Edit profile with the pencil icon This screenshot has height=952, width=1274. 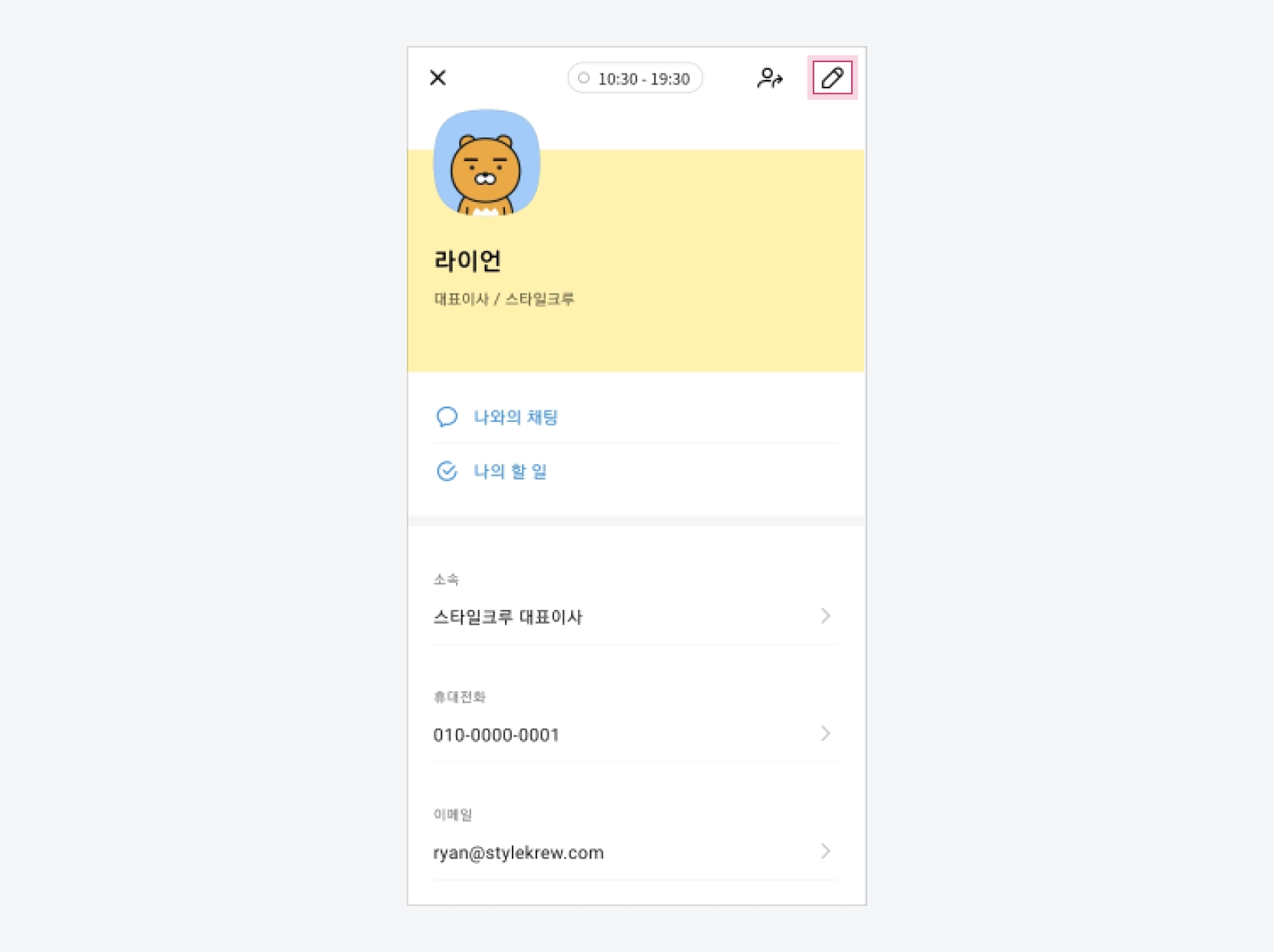[832, 77]
